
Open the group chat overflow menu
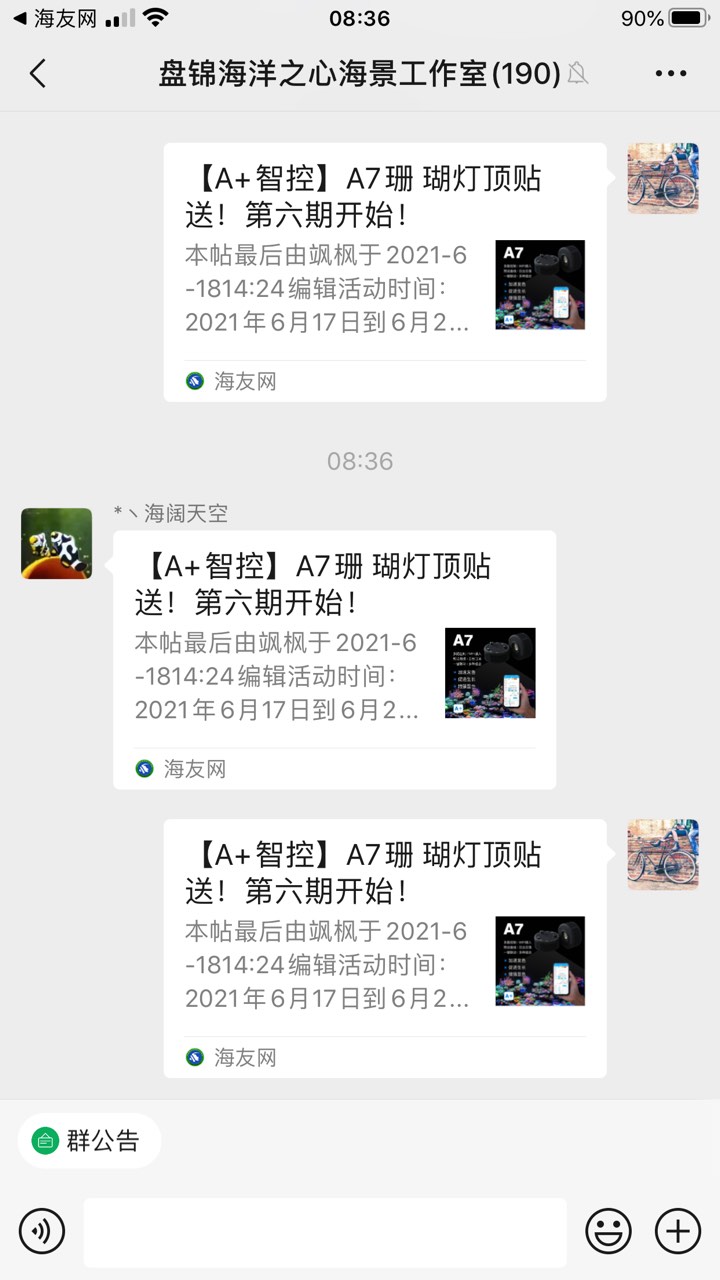pyautogui.click(x=671, y=73)
